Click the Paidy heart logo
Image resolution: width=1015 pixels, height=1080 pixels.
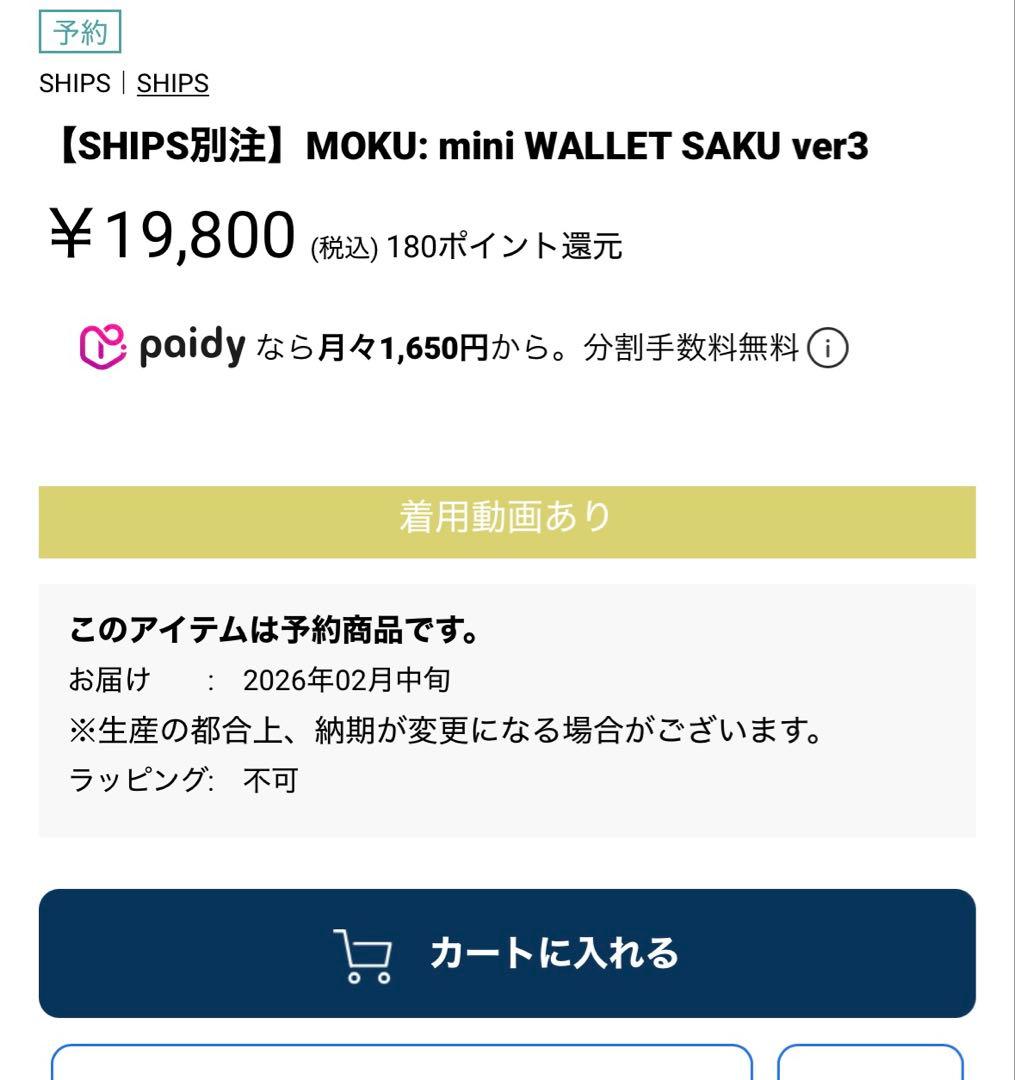pyautogui.click(x=103, y=347)
